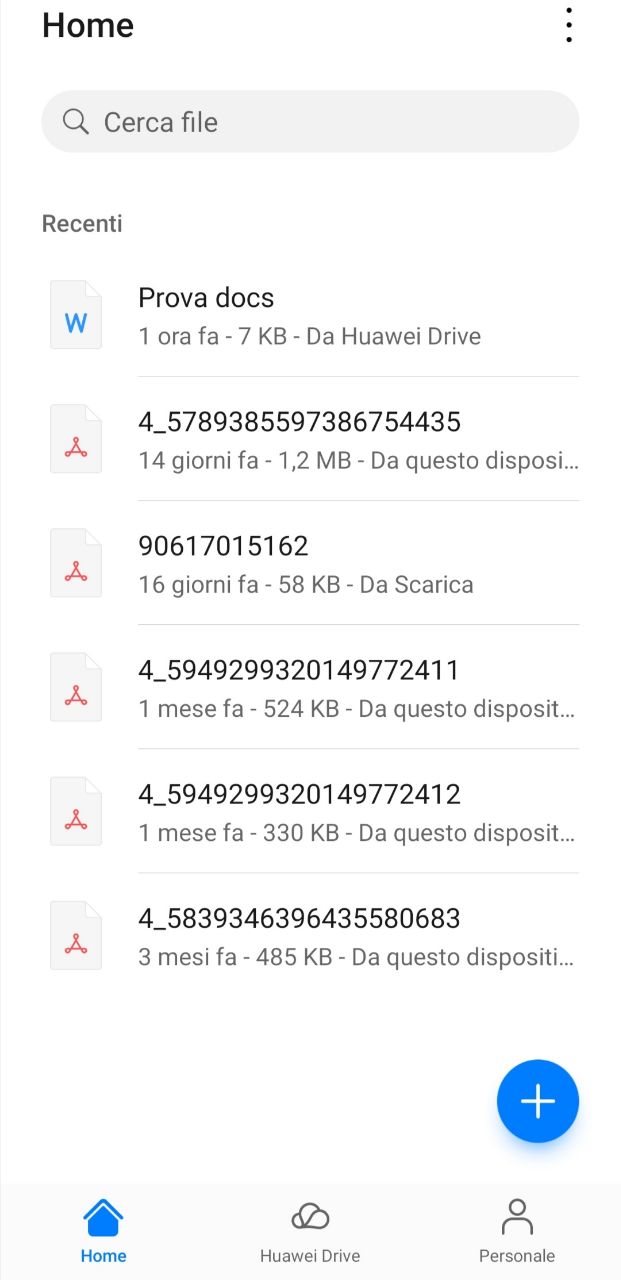The image size is (621, 1280).
Task: Open the file 90617015162
Action: coord(310,563)
